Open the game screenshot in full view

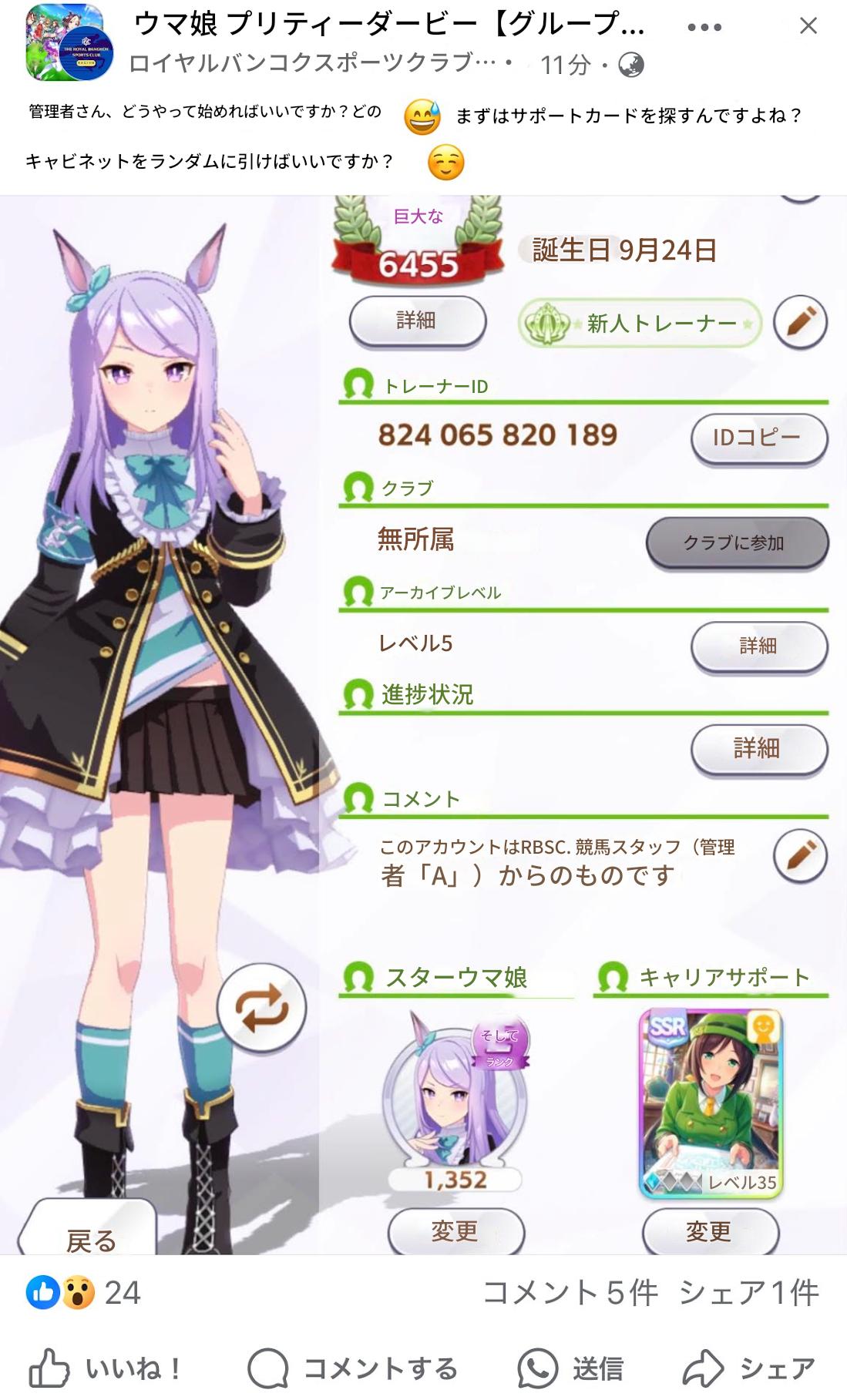point(424,724)
